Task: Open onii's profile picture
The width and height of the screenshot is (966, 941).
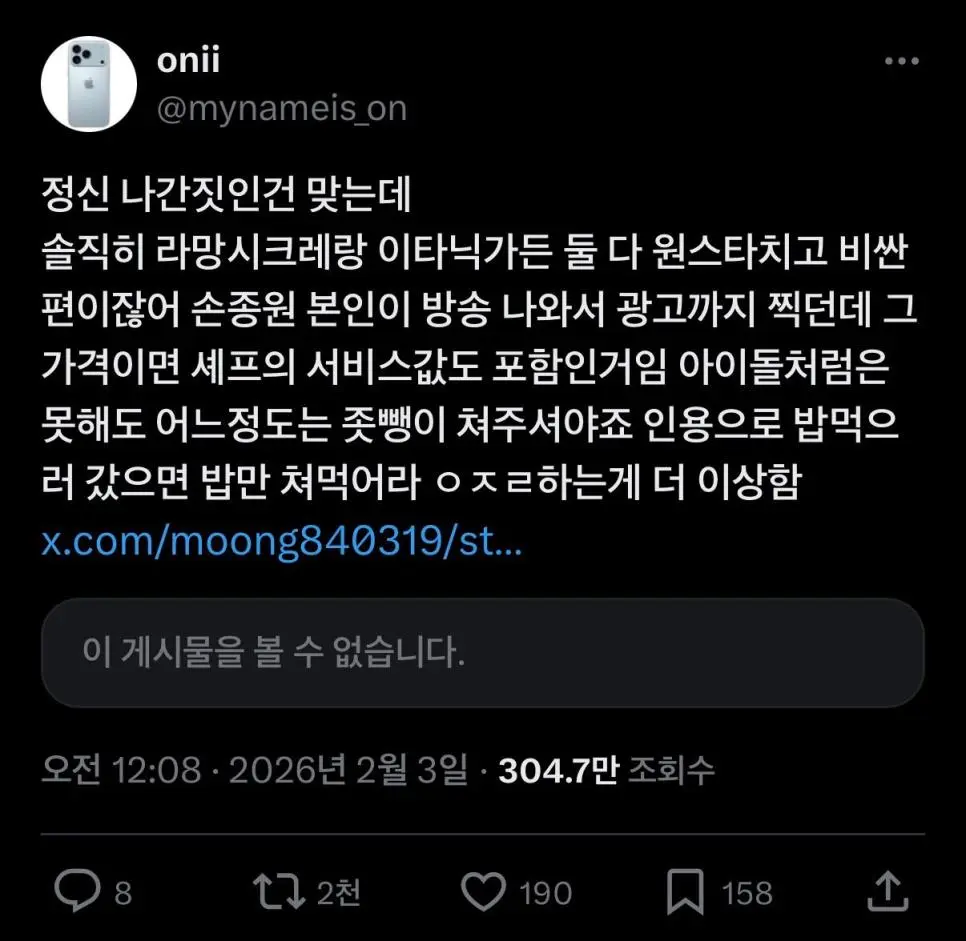Action: pos(89,85)
